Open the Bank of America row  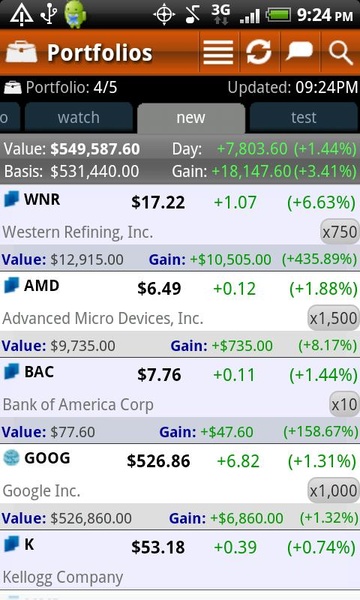[180, 401]
